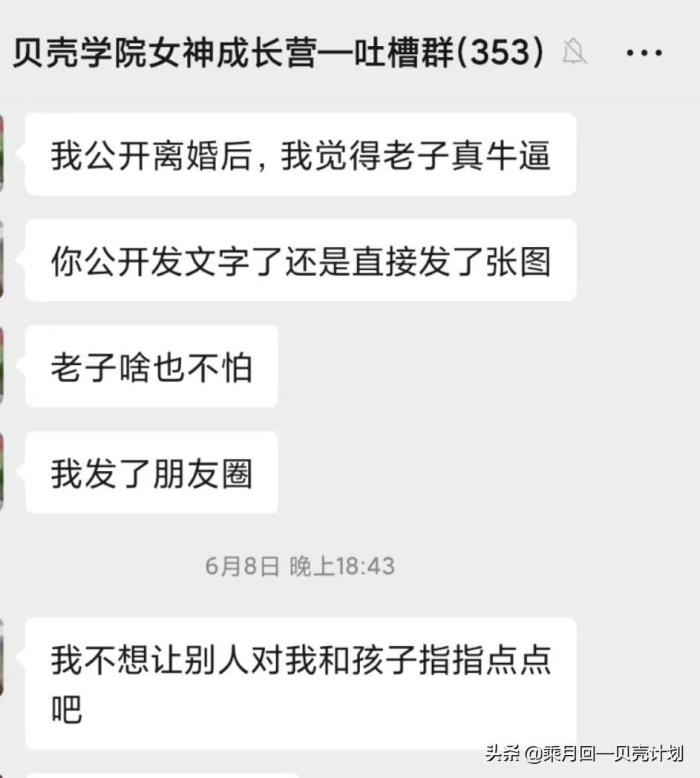The image size is (700, 778).
Task: Open the group chat overflow menu
Action: click(x=644, y=52)
